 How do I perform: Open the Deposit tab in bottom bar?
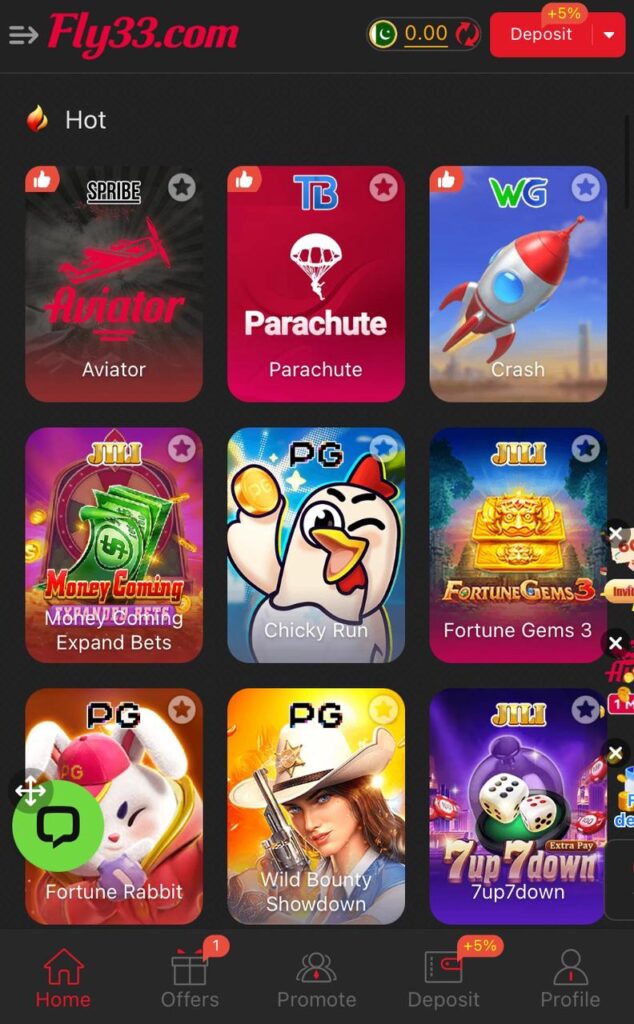click(x=443, y=980)
